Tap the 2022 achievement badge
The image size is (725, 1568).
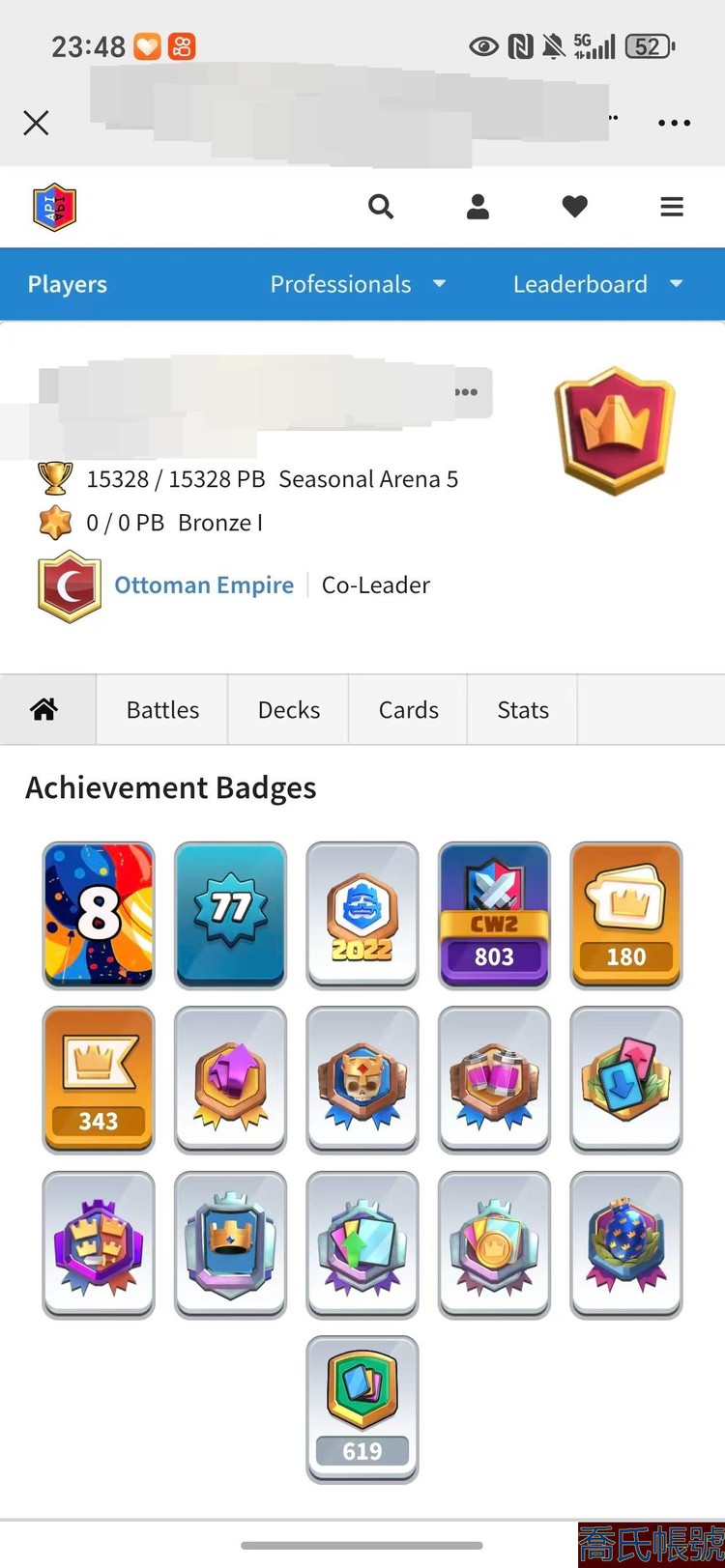click(362, 915)
